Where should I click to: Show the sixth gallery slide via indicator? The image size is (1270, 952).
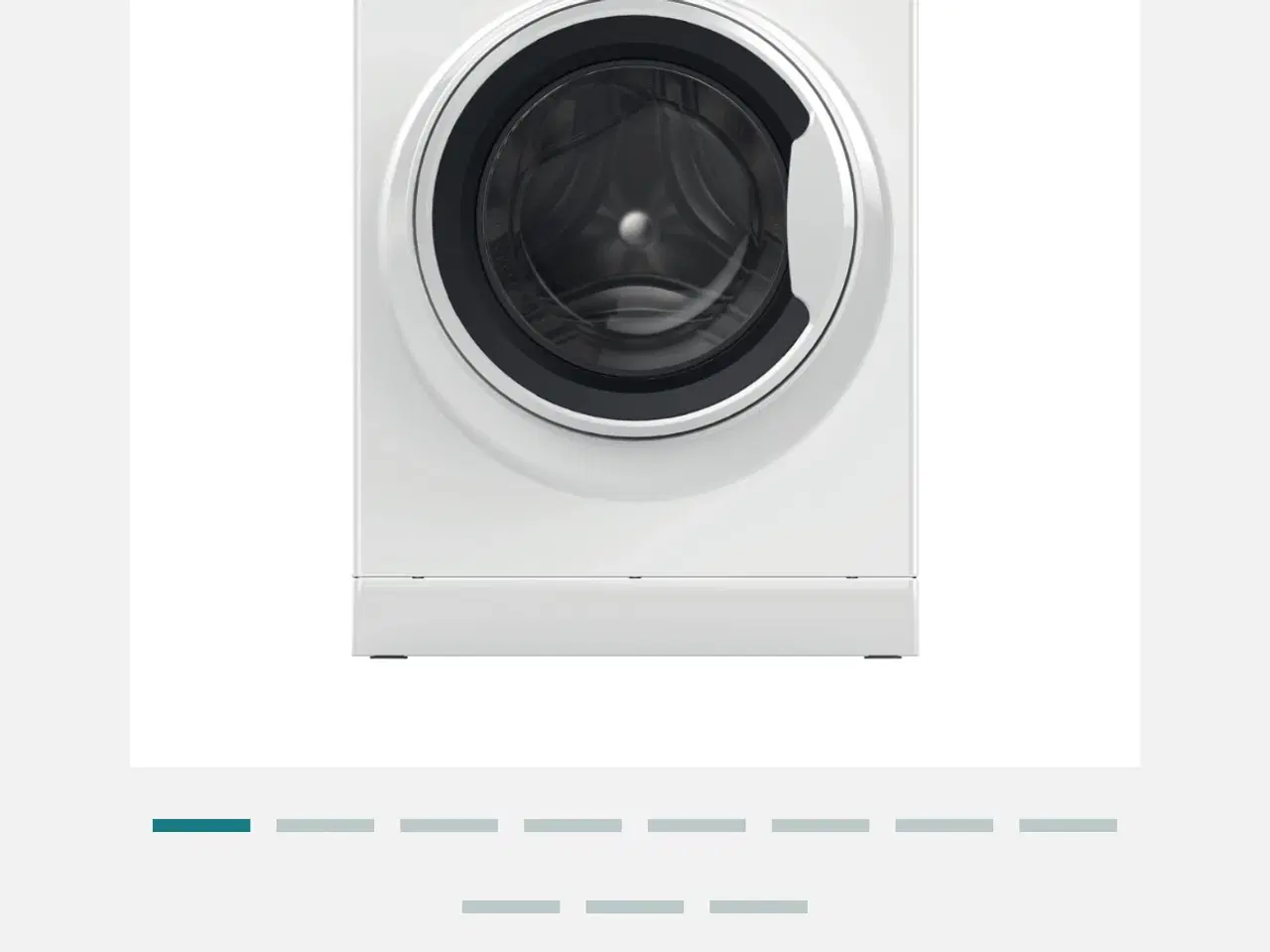821,825
